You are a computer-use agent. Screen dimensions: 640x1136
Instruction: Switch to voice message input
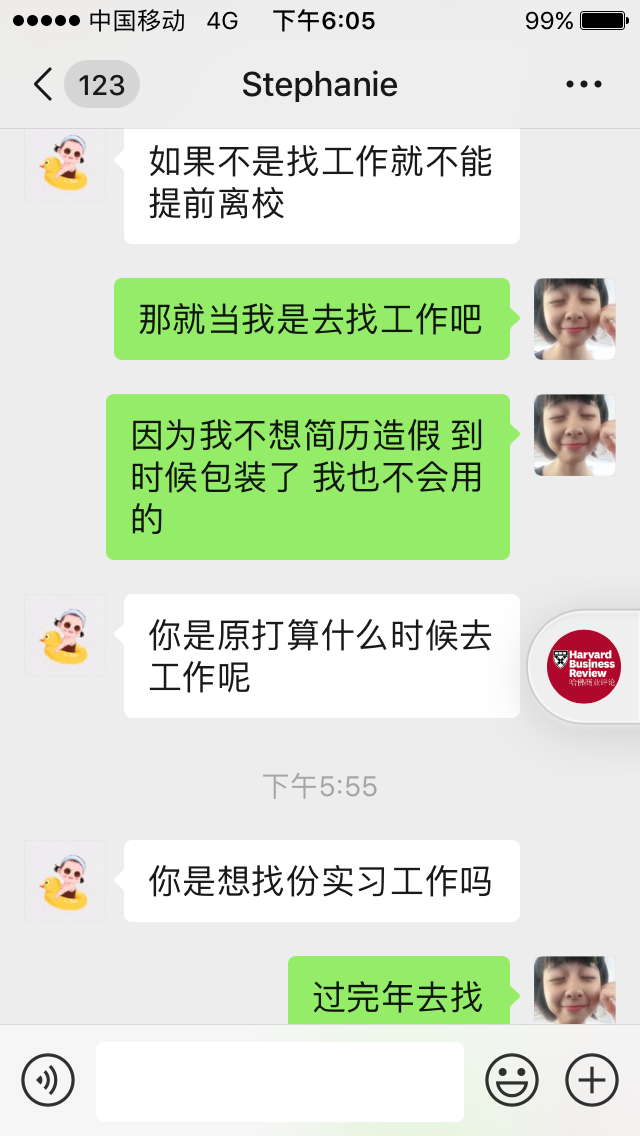(x=48, y=1080)
